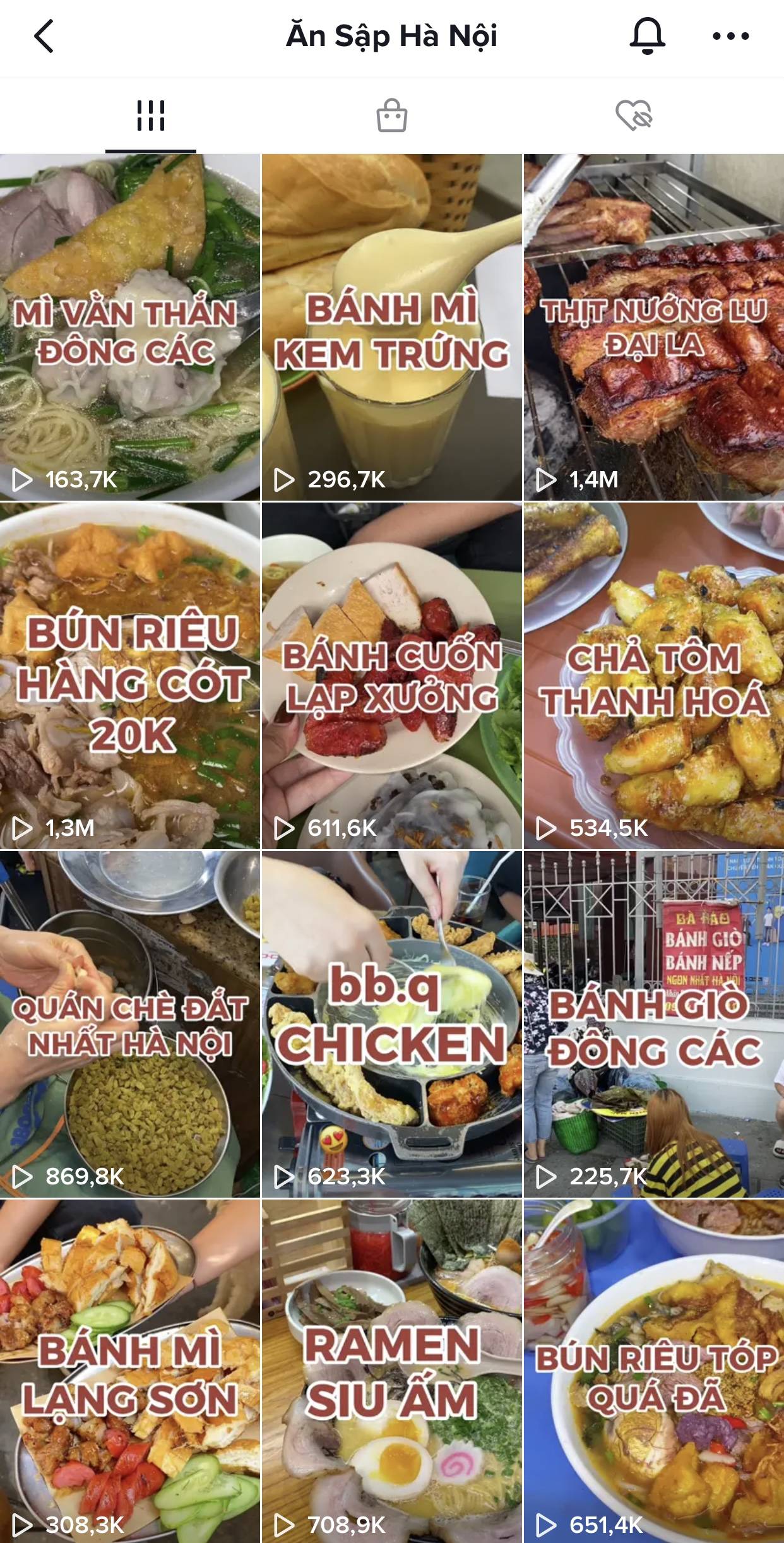This screenshot has width=784, height=1543.
Task: Switch to the videos grid tab
Action: [151, 116]
